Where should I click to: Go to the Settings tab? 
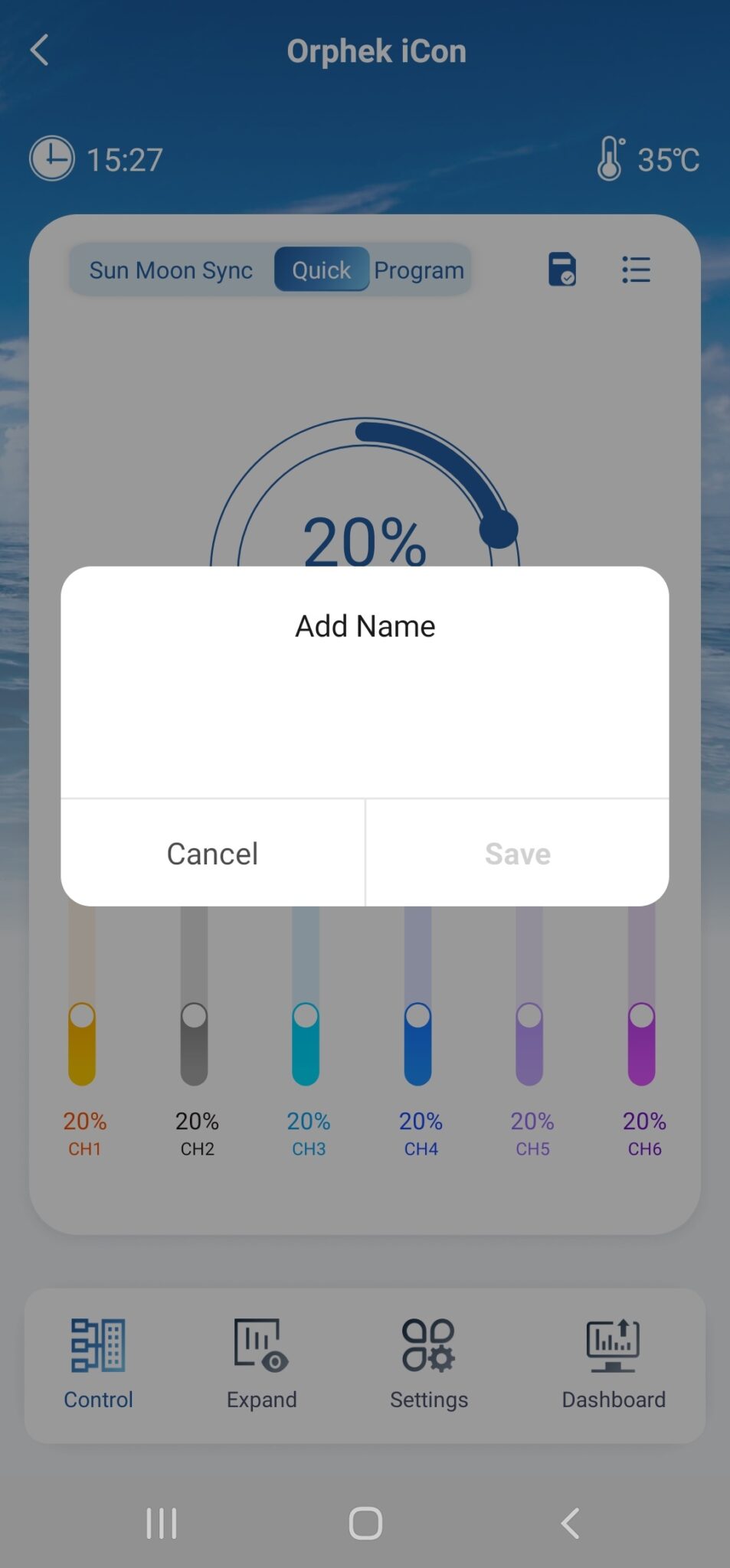click(429, 1364)
